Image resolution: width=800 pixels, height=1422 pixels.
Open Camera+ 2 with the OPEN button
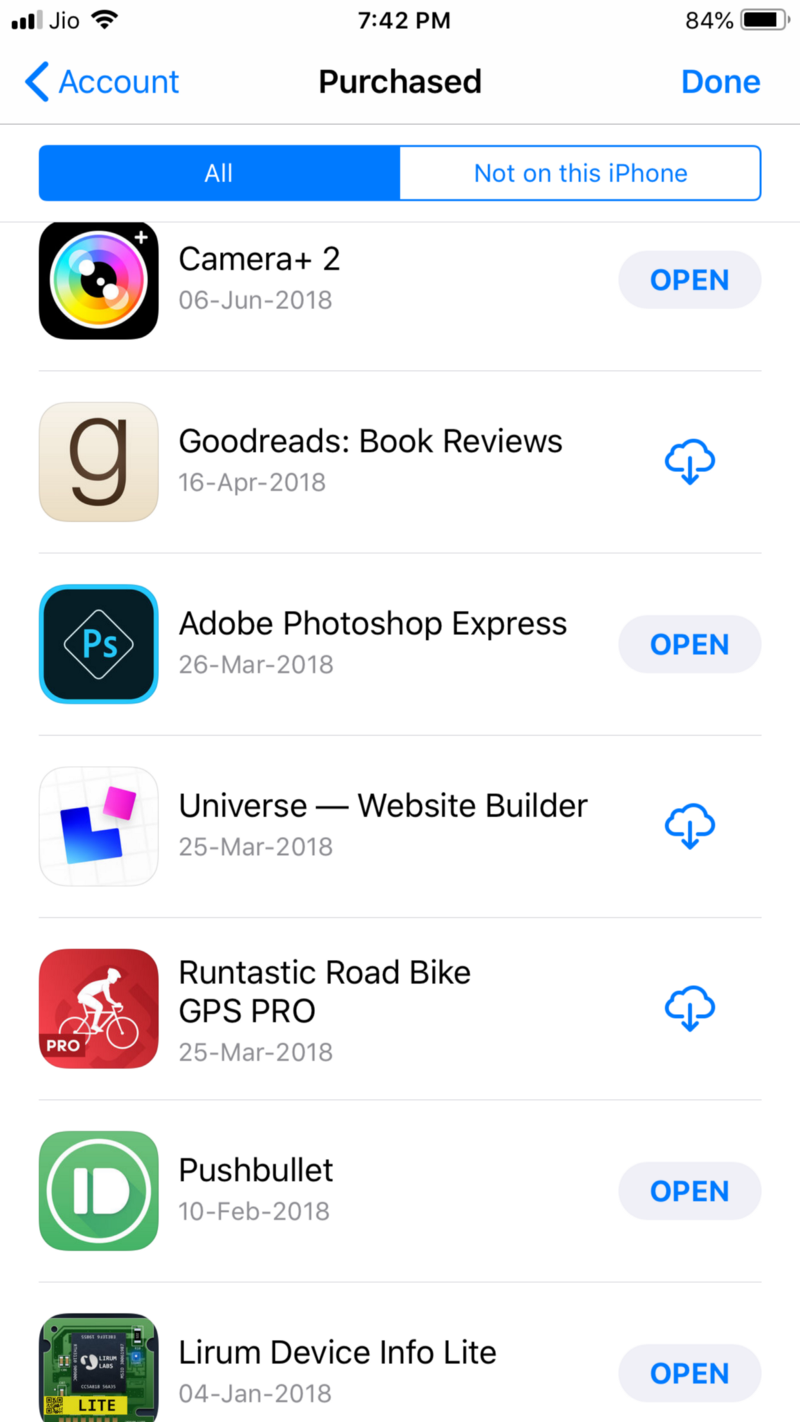tap(689, 280)
